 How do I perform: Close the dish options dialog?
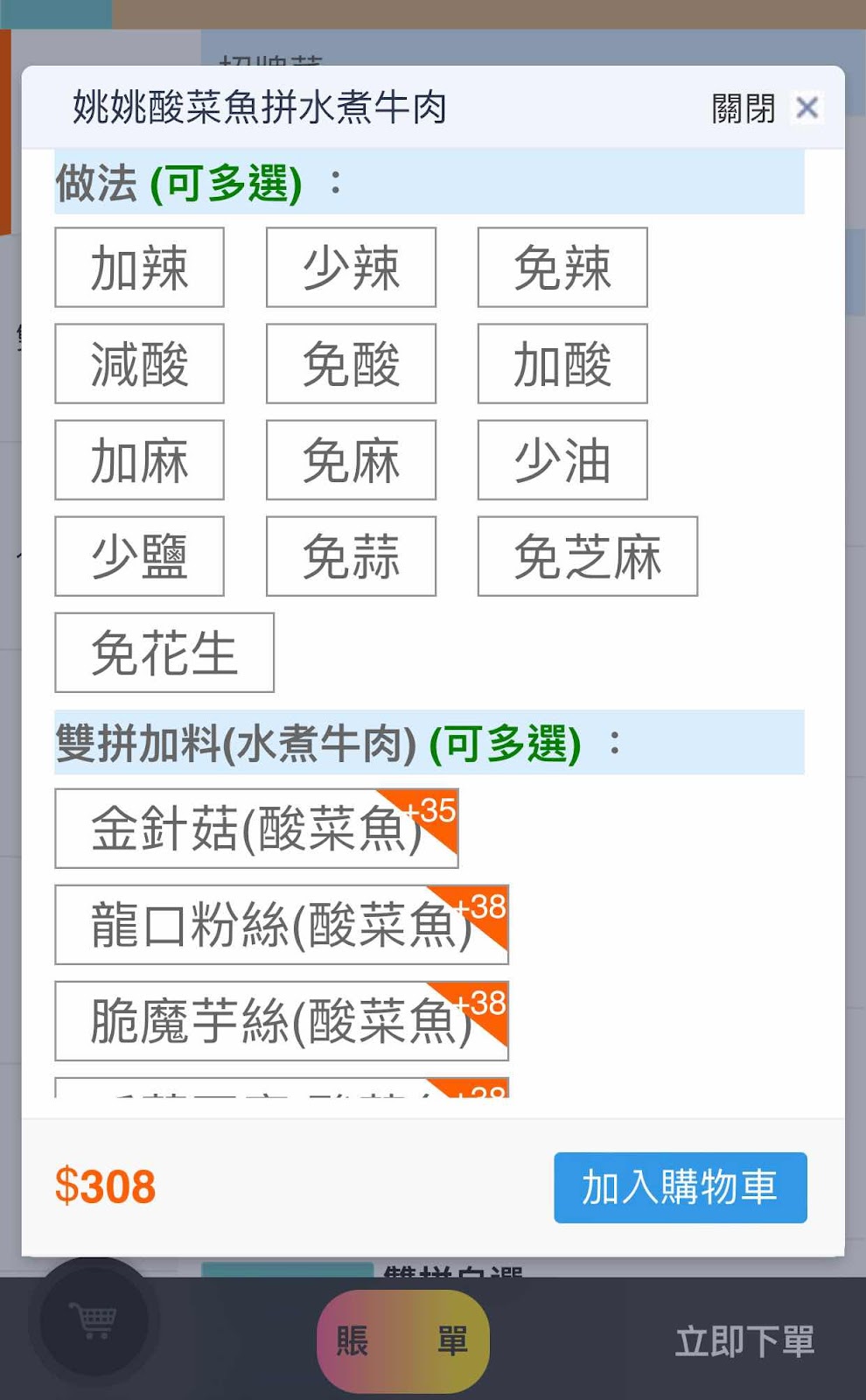(807, 108)
